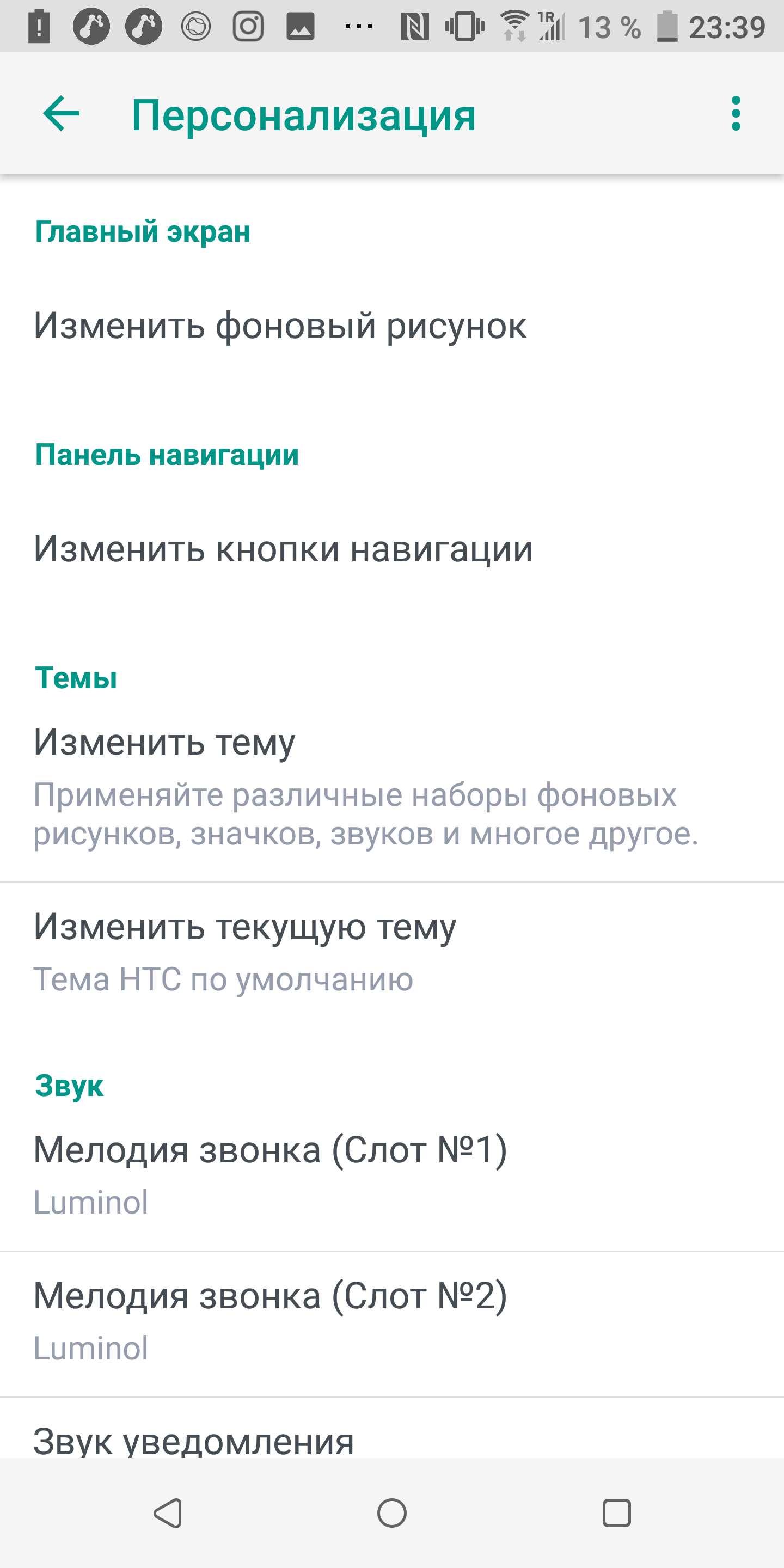Image resolution: width=784 pixels, height=1568 pixels.
Task: Open Изменить фоновый рисунок
Action: point(392,326)
